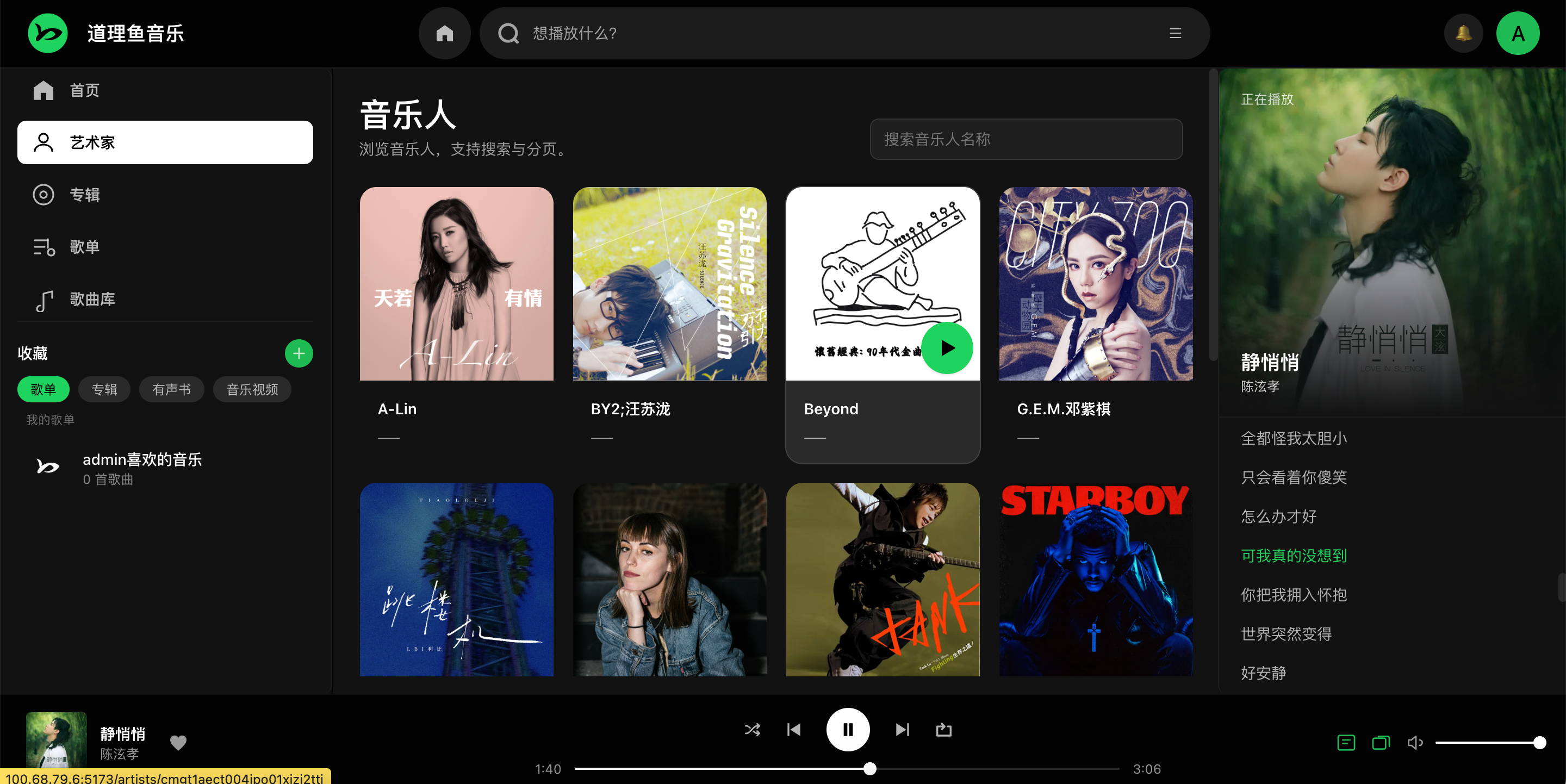The image size is (1566, 784).
Task: Toggle shuffle playback
Action: click(x=752, y=729)
